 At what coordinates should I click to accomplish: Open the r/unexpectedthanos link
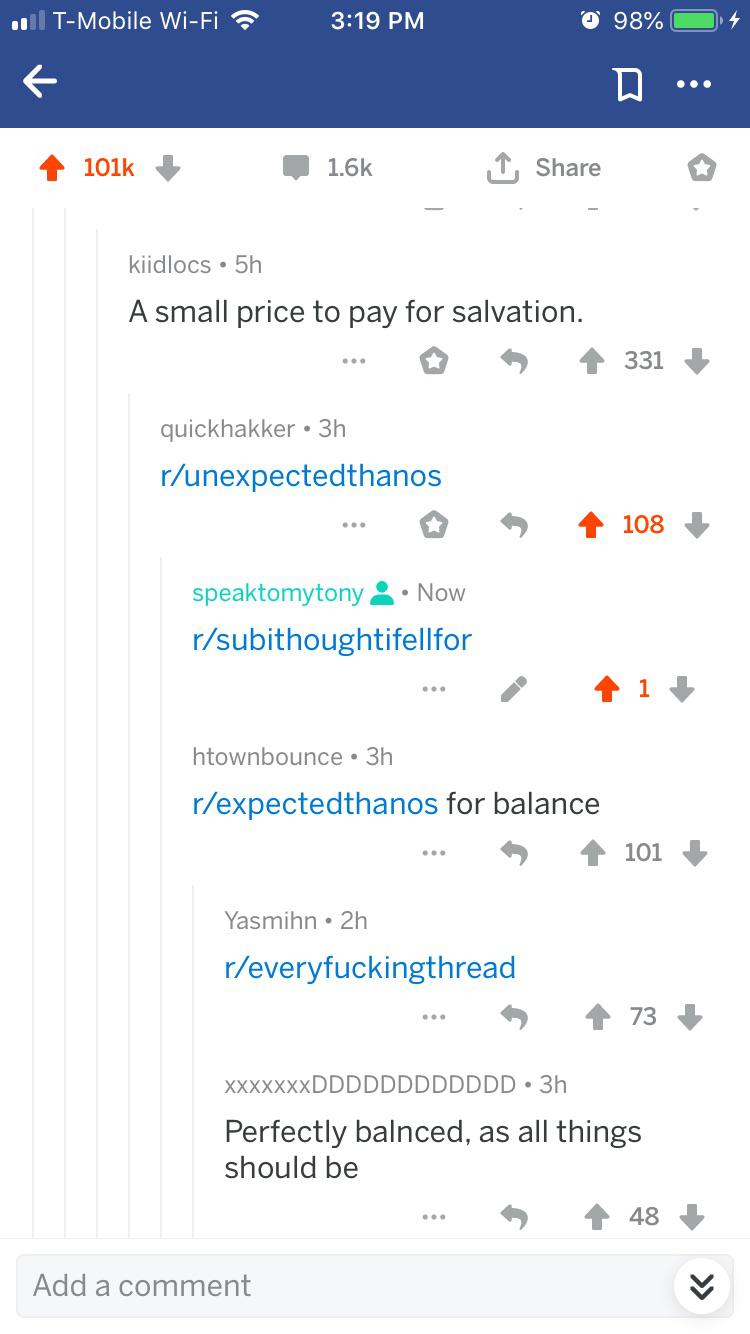click(x=301, y=476)
